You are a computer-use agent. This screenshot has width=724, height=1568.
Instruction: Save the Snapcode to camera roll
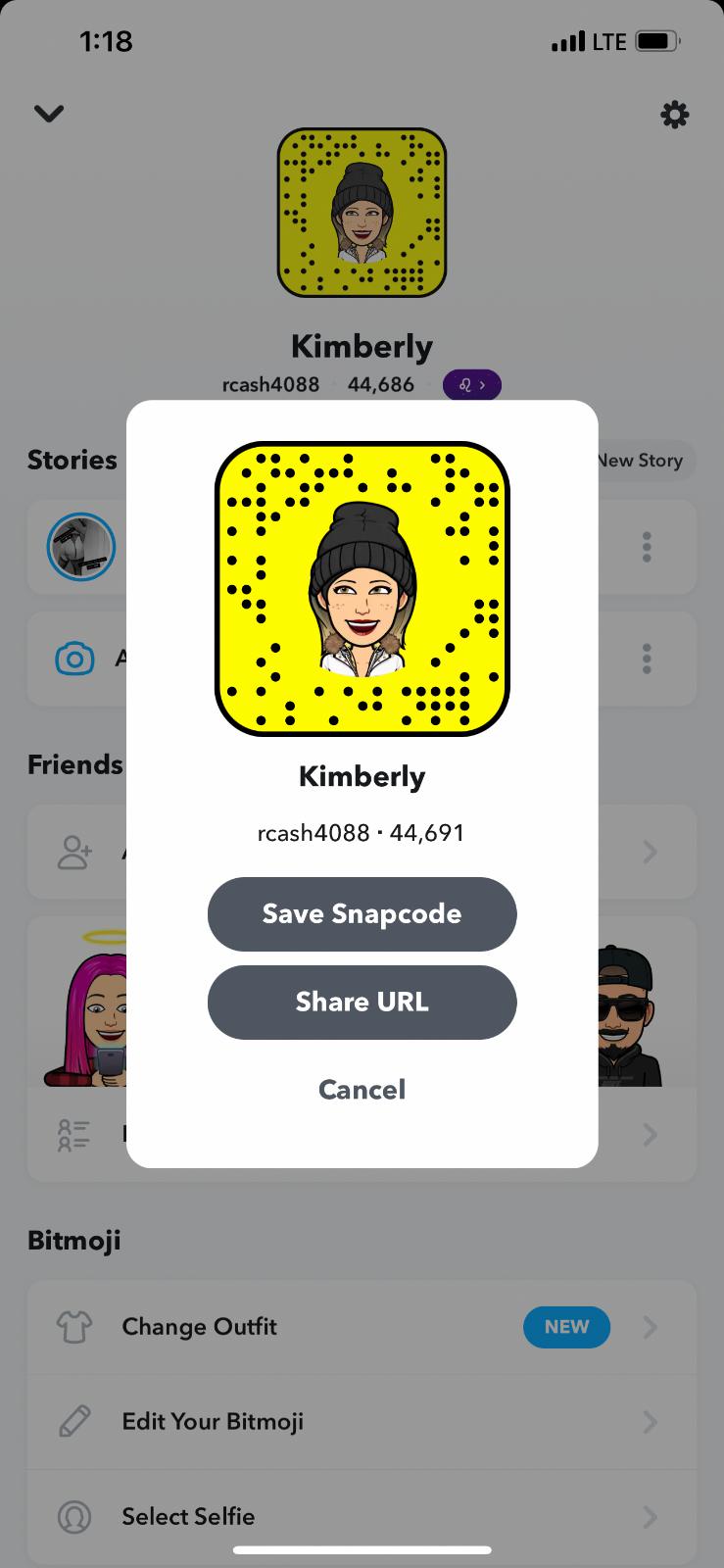(362, 913)
